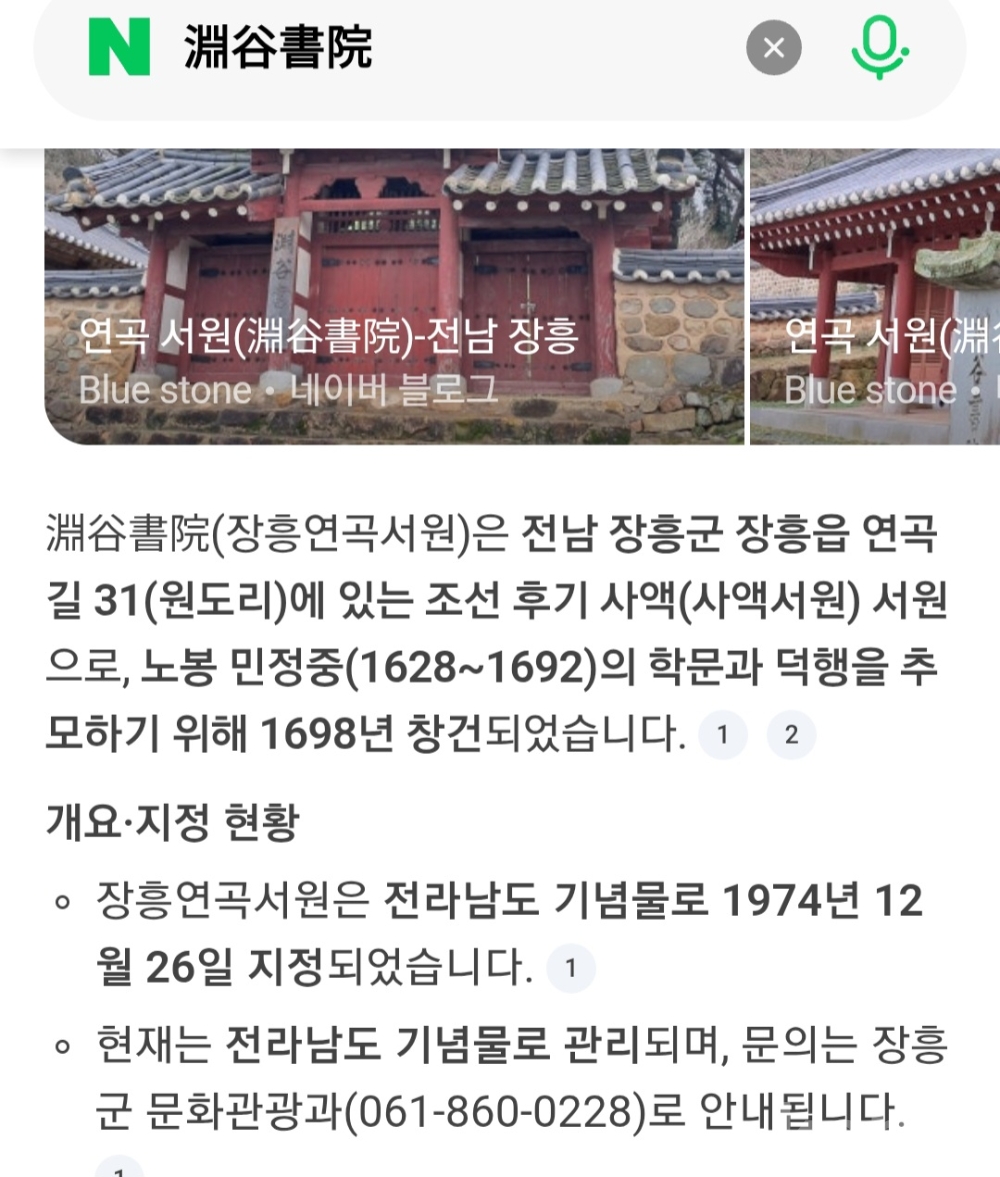Go to Naver home via the N logo
This screenshot has height=1177, width=1000.
pyautogui.click(x=119, y=47)
